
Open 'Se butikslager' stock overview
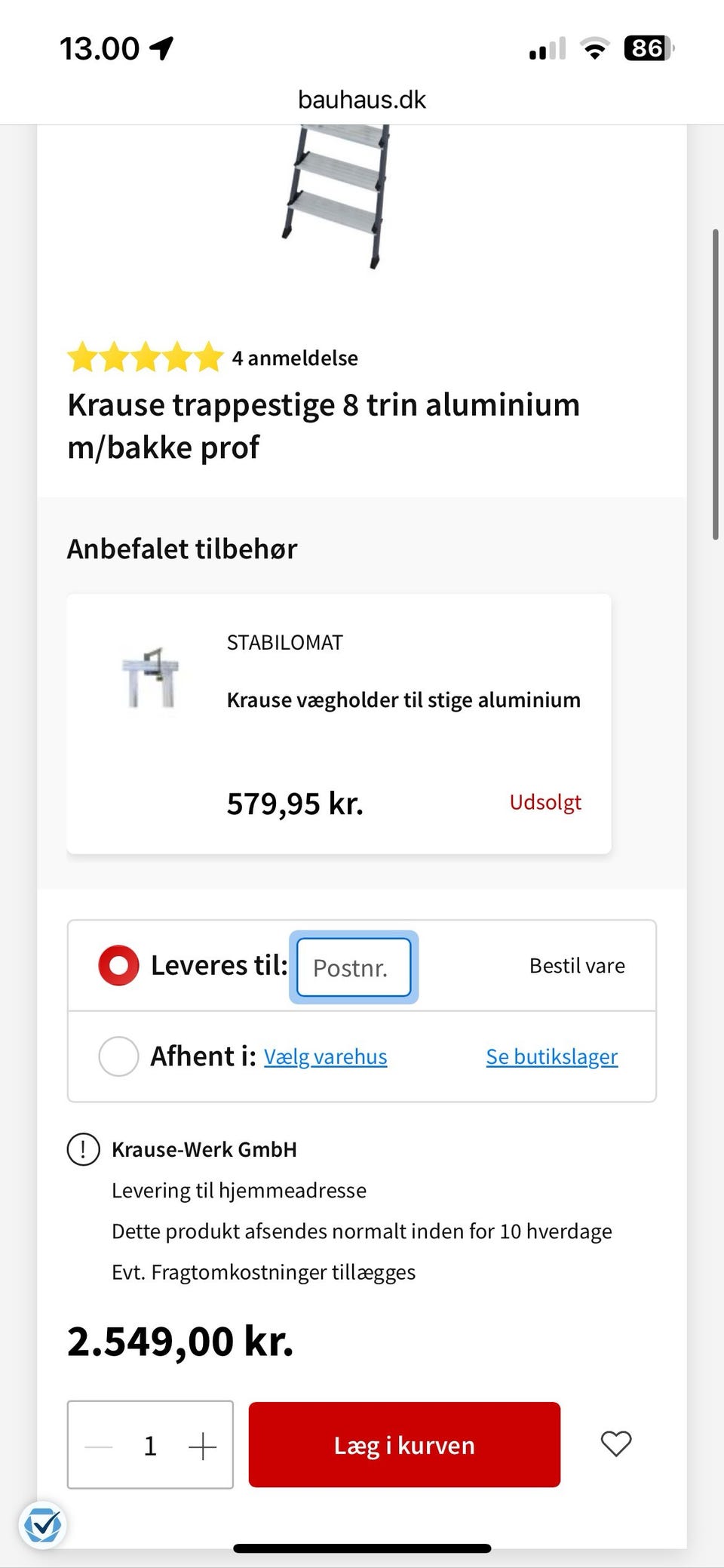pos(551,1056)
